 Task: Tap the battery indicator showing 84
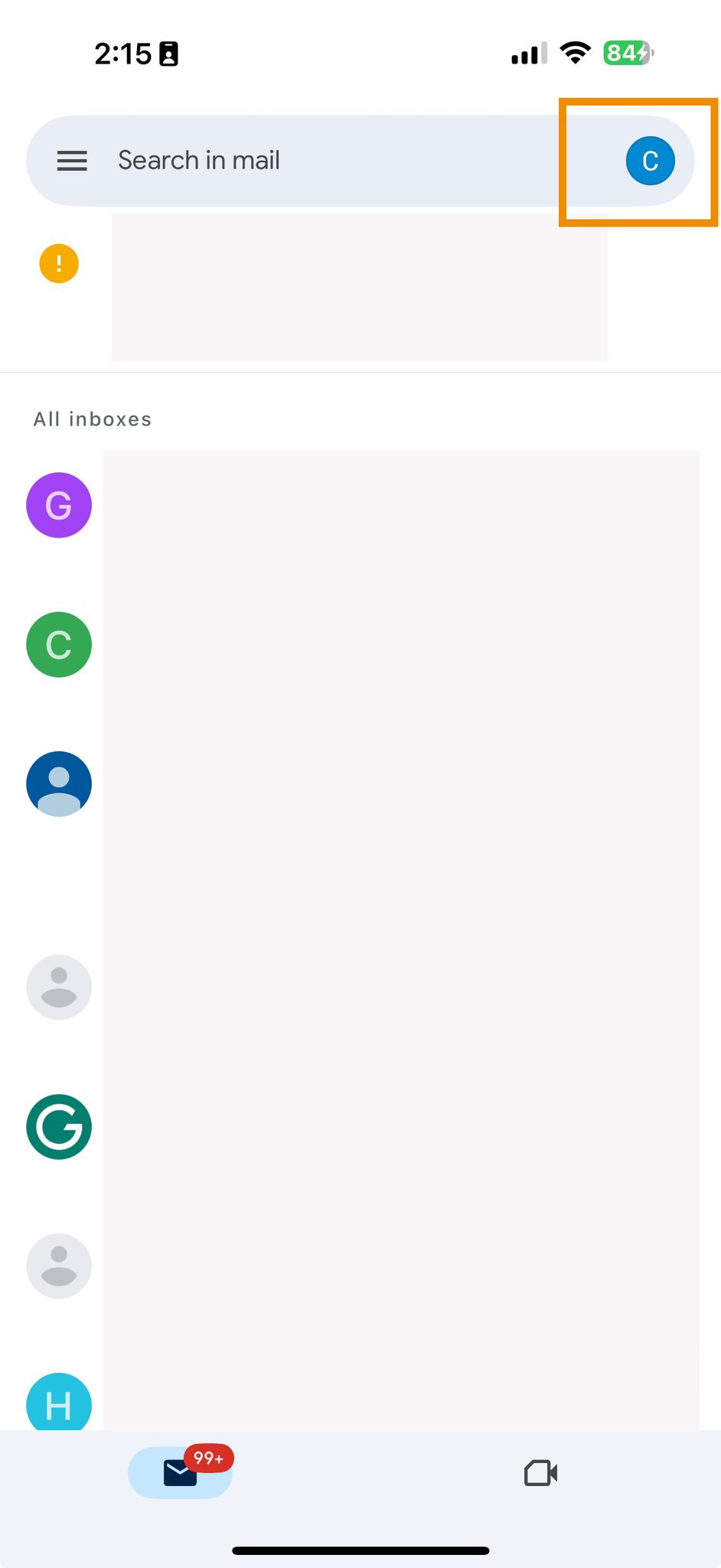click(628, 52)
